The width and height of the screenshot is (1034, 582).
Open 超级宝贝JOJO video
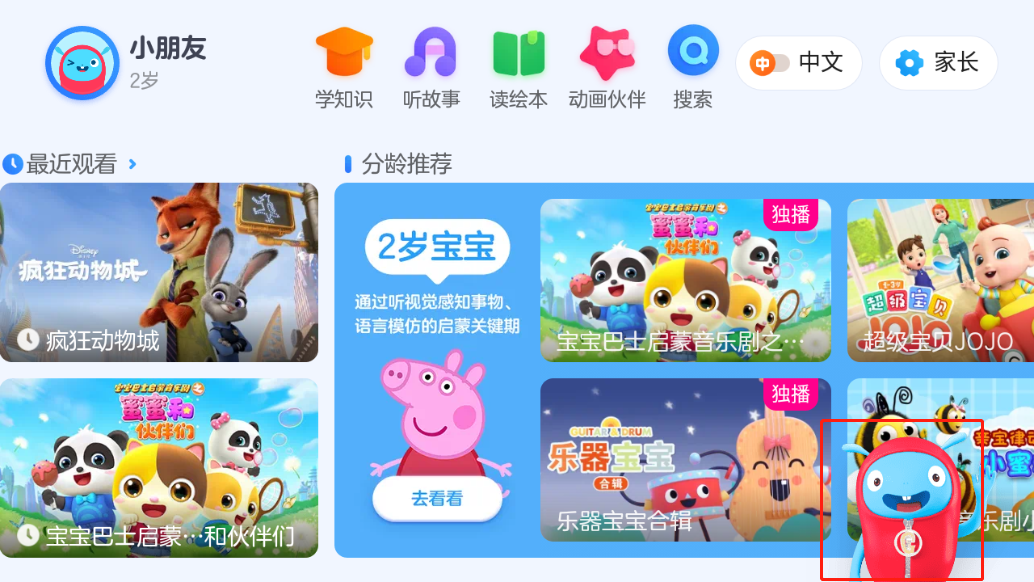click(940, 280)
